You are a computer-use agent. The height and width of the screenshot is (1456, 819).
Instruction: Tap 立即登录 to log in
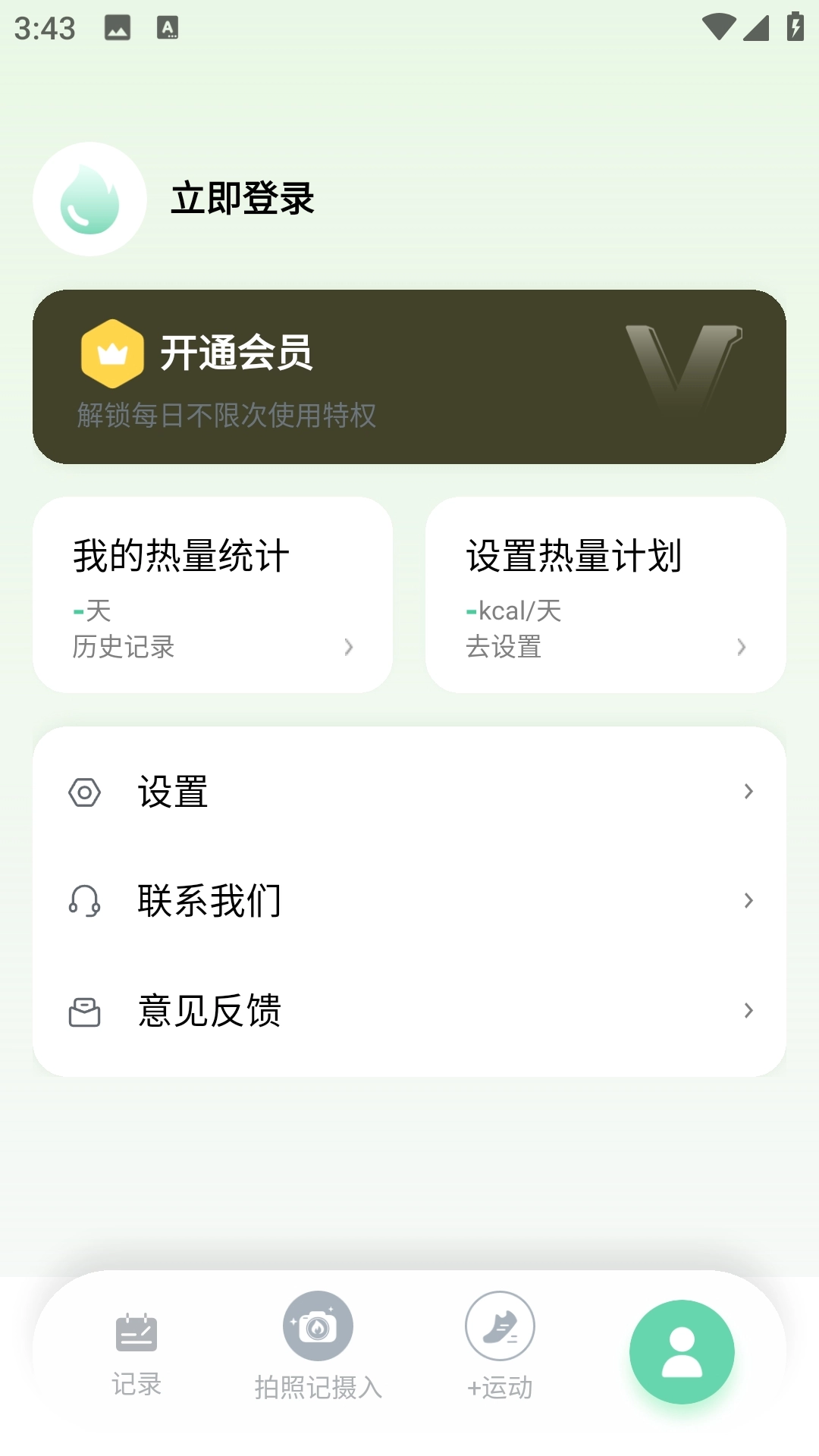coord(243,199)
